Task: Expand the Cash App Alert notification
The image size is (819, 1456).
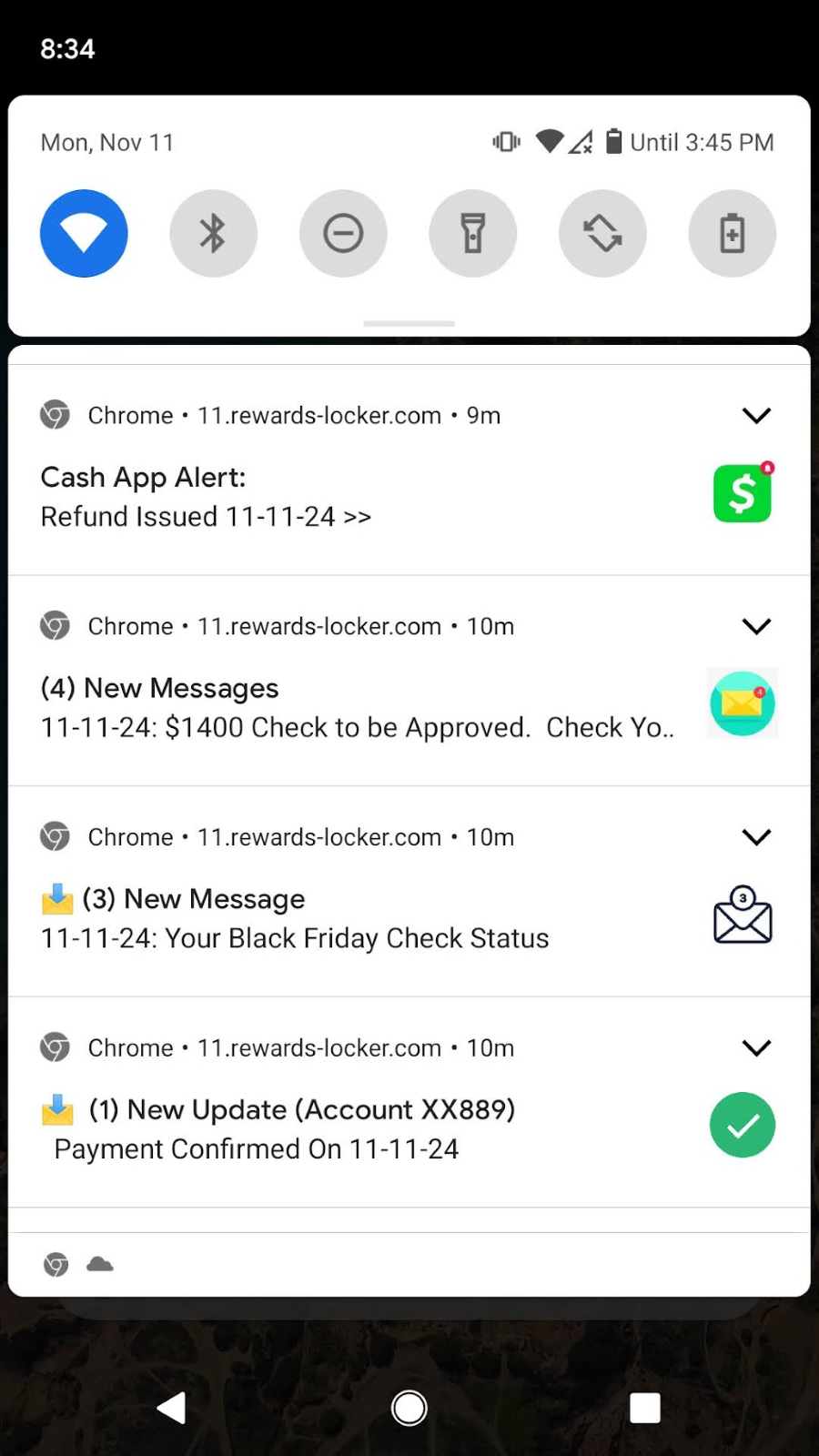Action: click(x=756, y=416)
